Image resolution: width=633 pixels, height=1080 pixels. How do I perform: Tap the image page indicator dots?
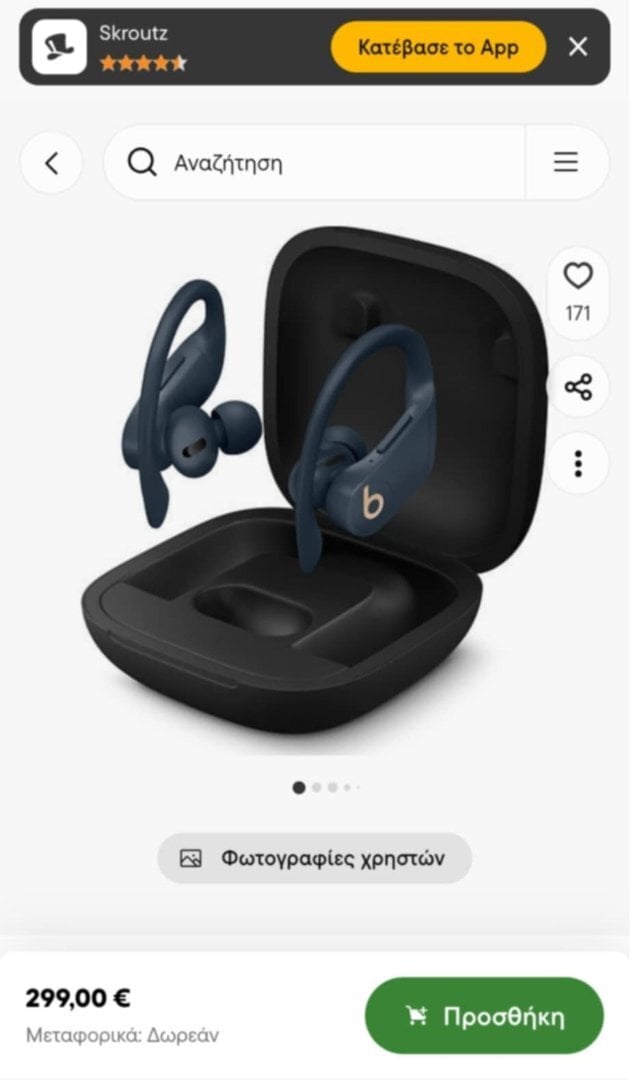326,787
